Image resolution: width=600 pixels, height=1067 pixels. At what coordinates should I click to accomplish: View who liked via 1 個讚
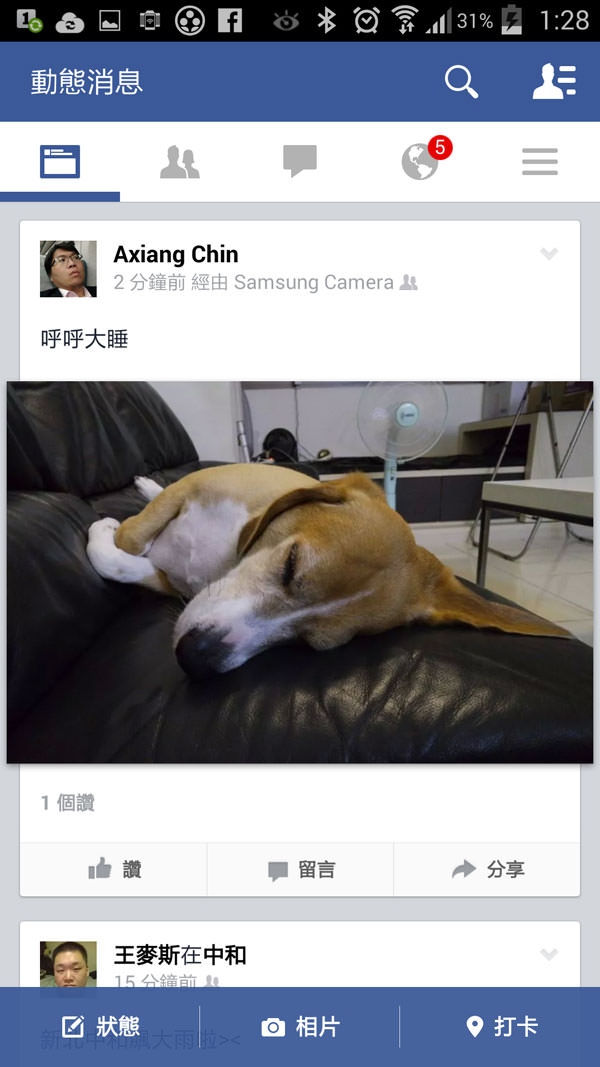(68, 803)
